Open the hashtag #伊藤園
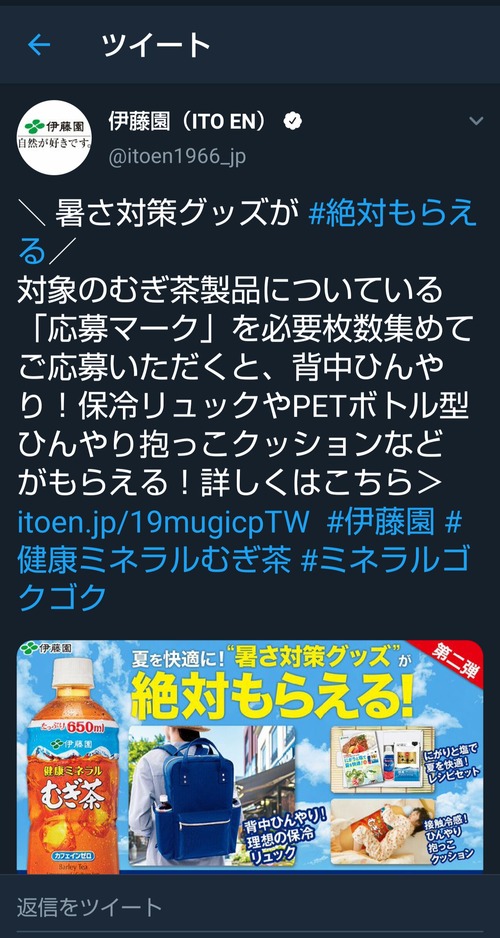 point(380,523)
